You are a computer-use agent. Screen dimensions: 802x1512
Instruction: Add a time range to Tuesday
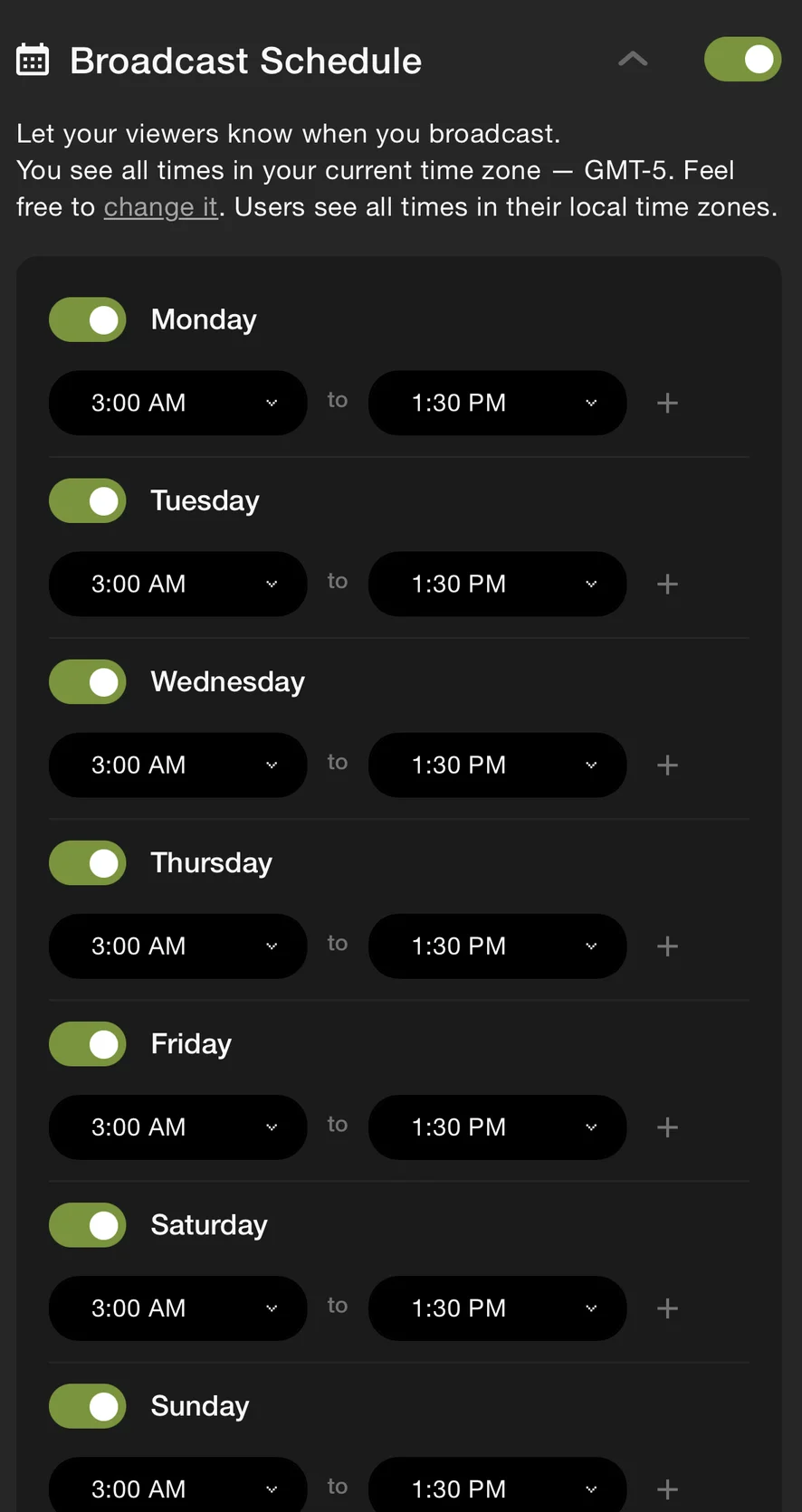667,584
